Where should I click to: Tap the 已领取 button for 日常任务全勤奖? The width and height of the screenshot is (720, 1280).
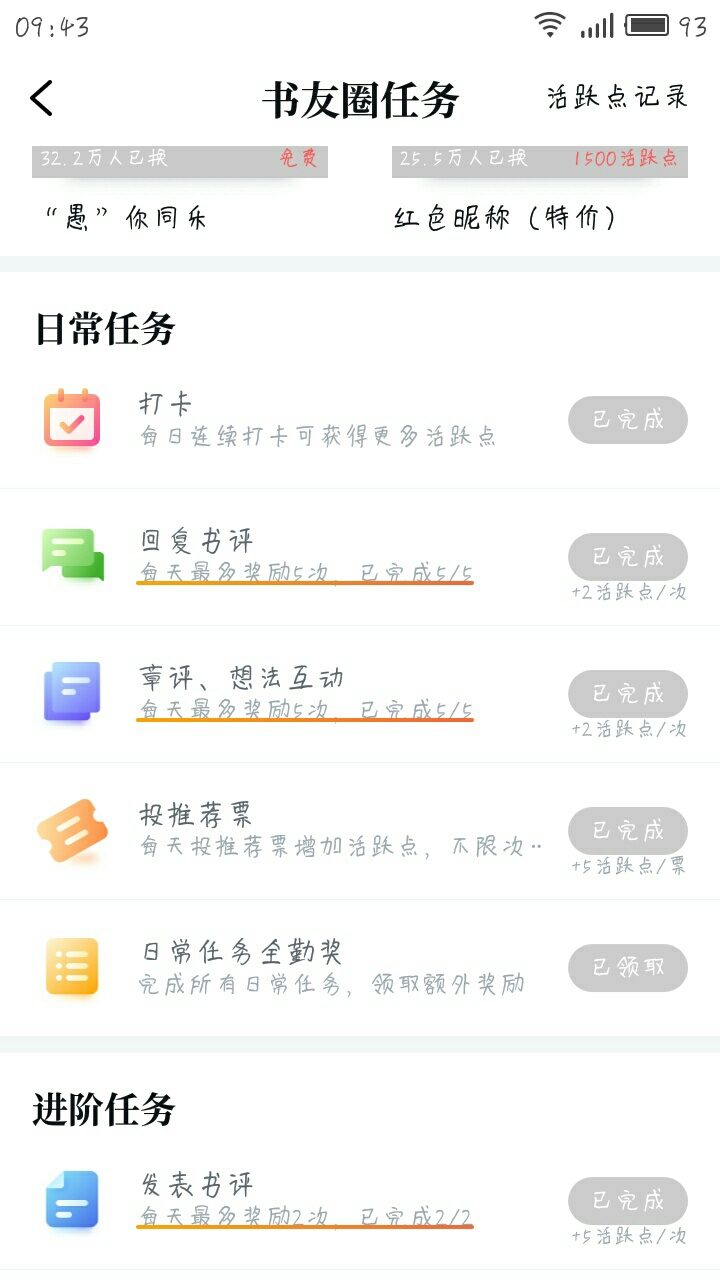click(x=628, y=968)
